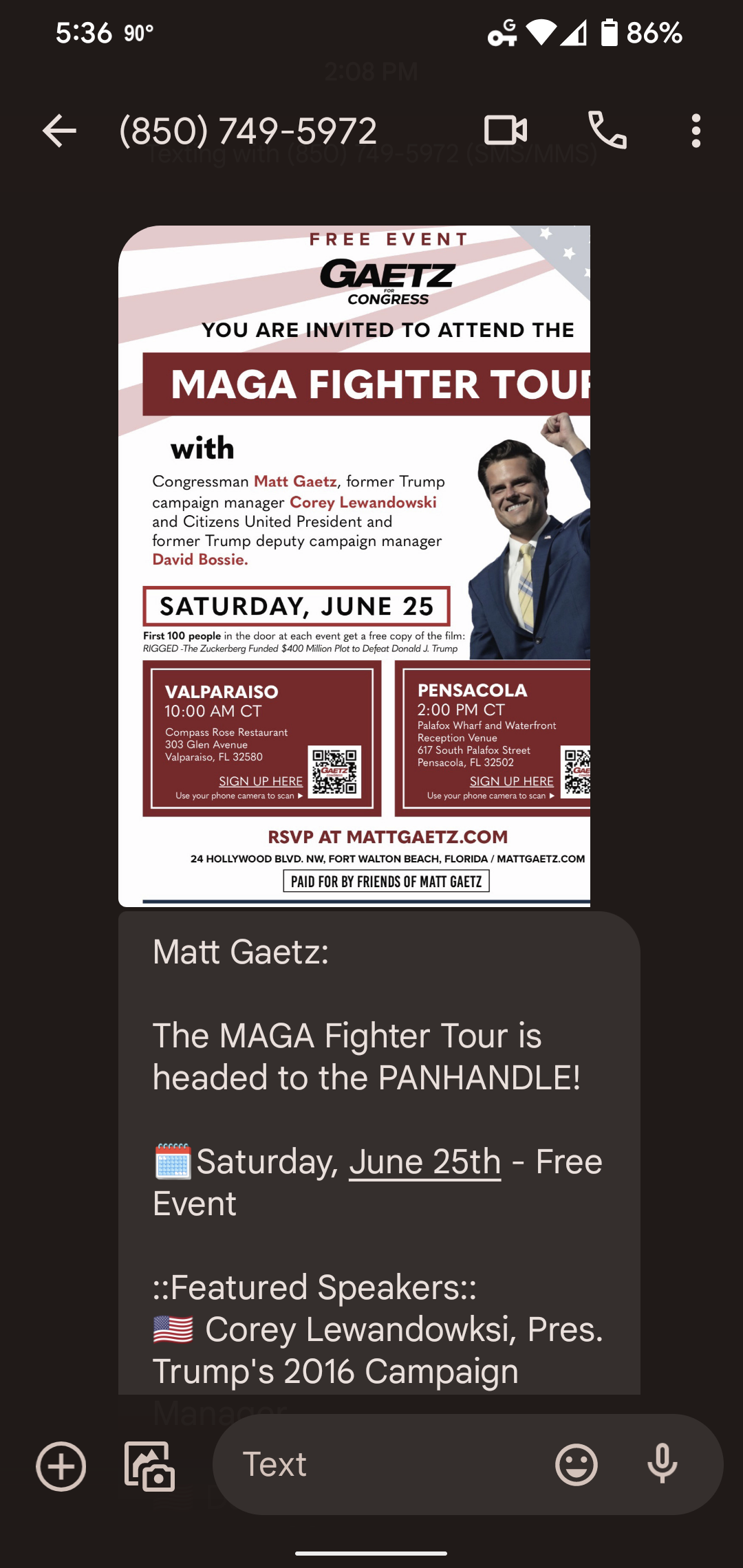This screenshot has width=743, height=1568.
Task: Start a video call with (850) 749-5972
Action: pos(506,130)
